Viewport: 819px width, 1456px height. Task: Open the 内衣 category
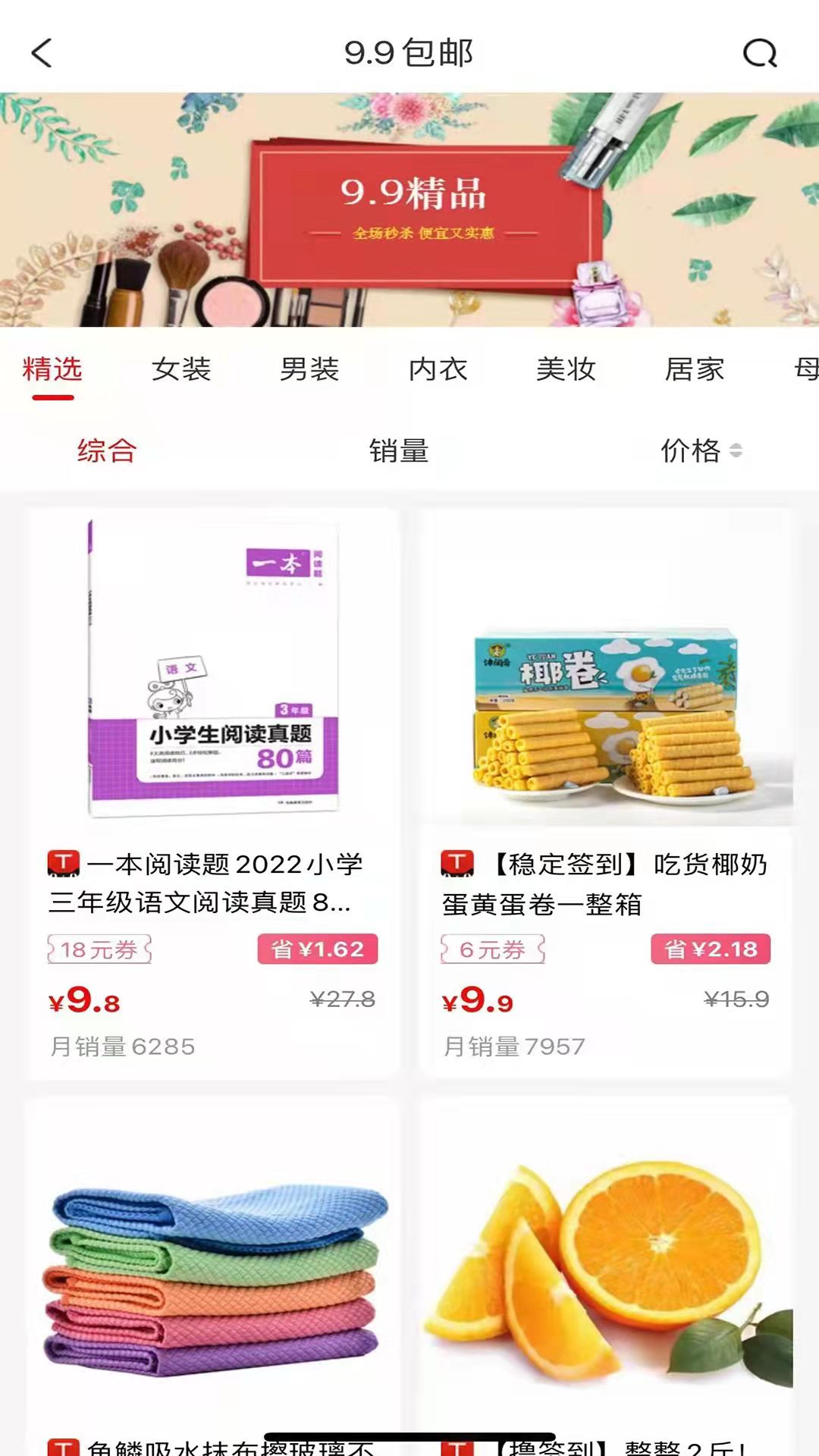pyautogui.click(x=436, y=369)
